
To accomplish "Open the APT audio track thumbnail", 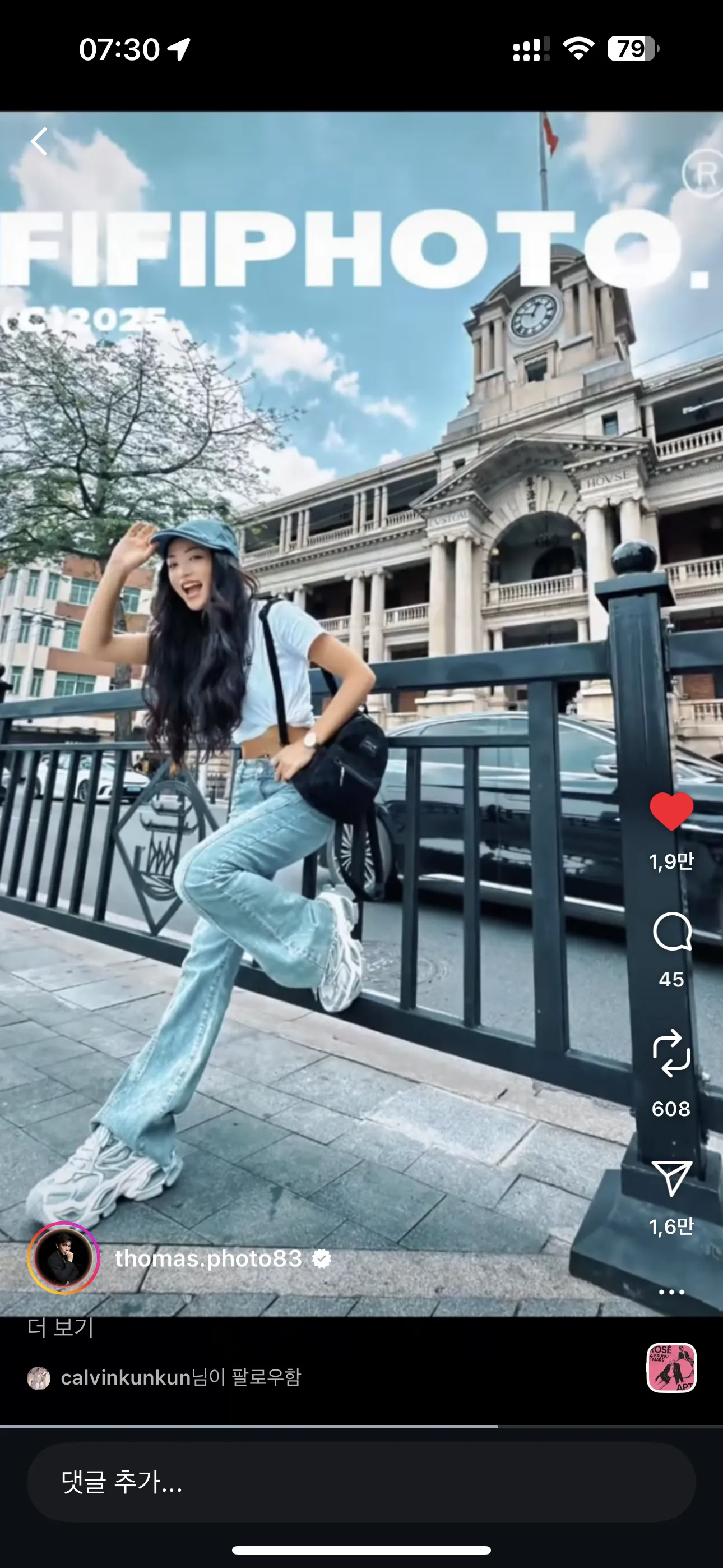I will point(671,1368).
